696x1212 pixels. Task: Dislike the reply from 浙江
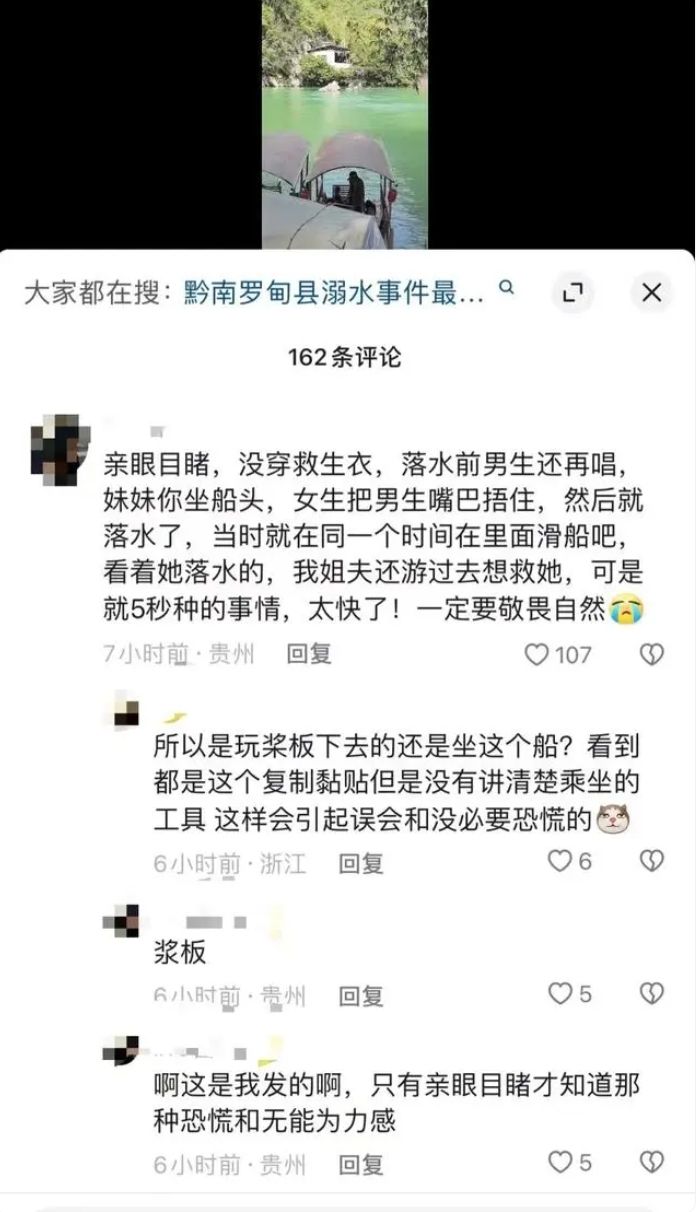[651, 861]
